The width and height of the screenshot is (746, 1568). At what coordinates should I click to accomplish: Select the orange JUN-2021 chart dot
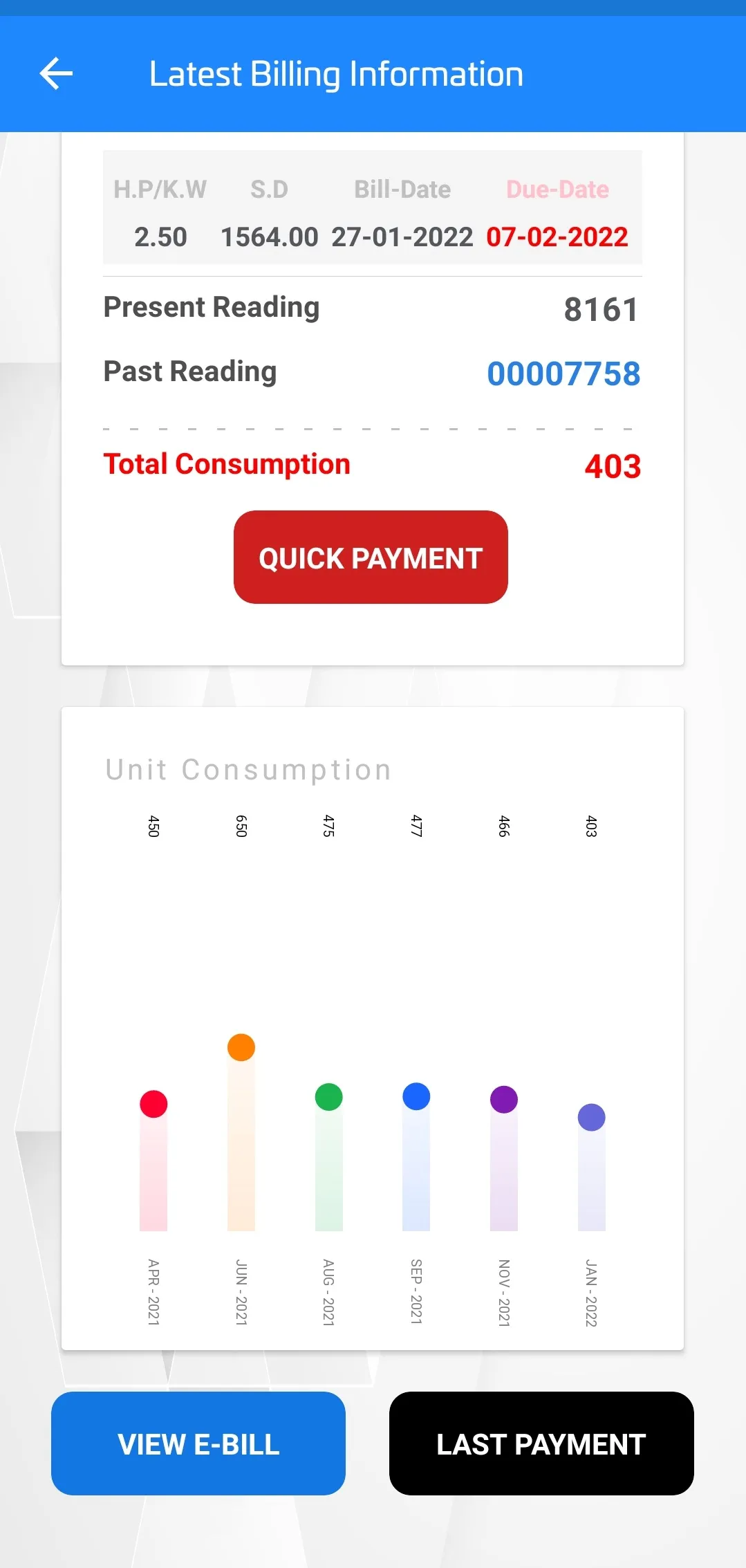click(x=240, y=1049)
